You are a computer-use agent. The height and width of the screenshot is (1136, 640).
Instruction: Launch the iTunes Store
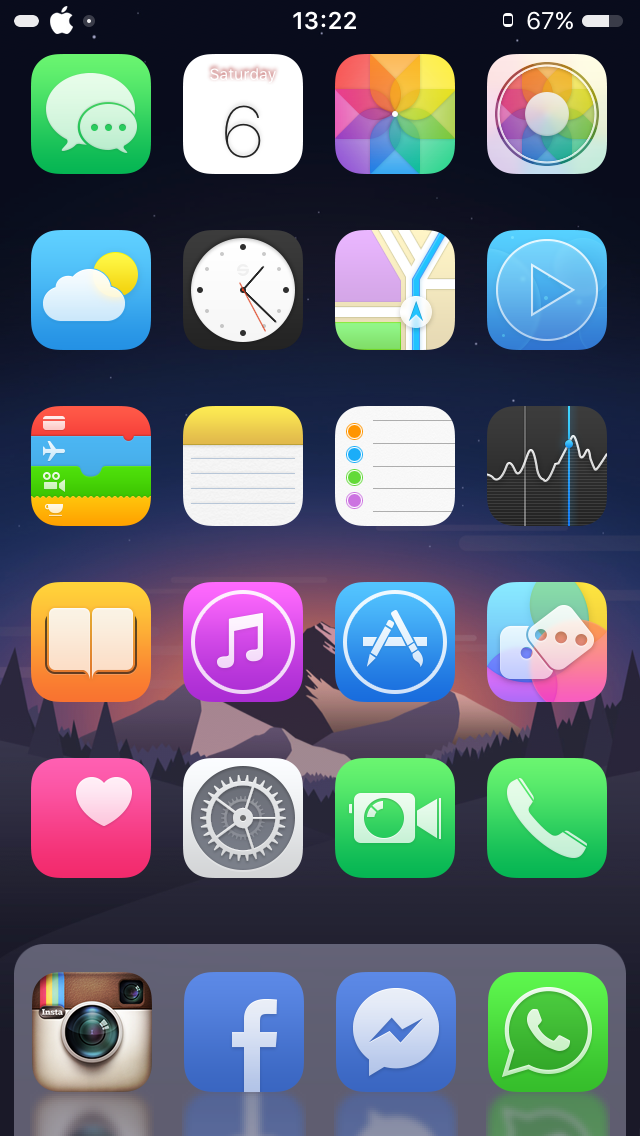pyautogui.click(x=243, y=642)
